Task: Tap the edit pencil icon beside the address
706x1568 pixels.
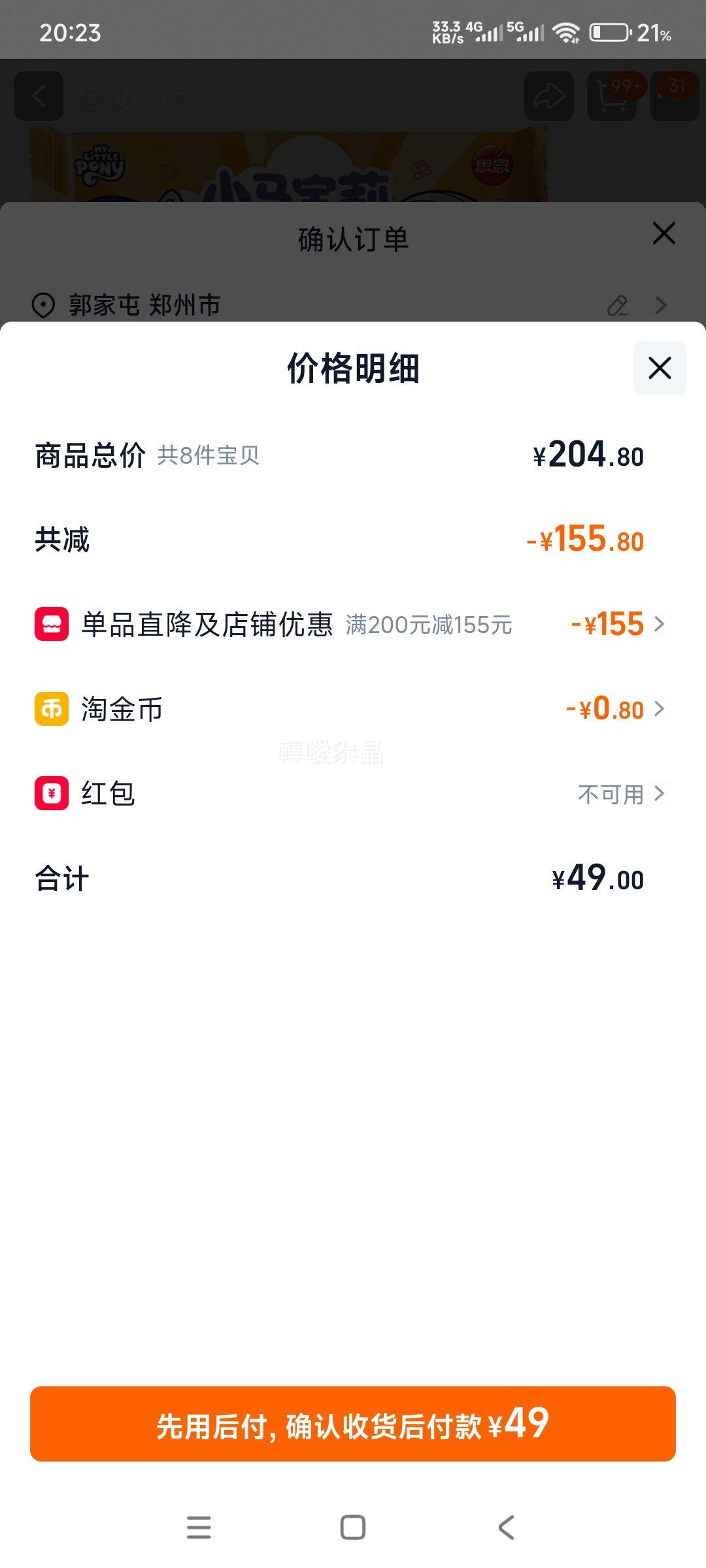Action: click(617, 304)
